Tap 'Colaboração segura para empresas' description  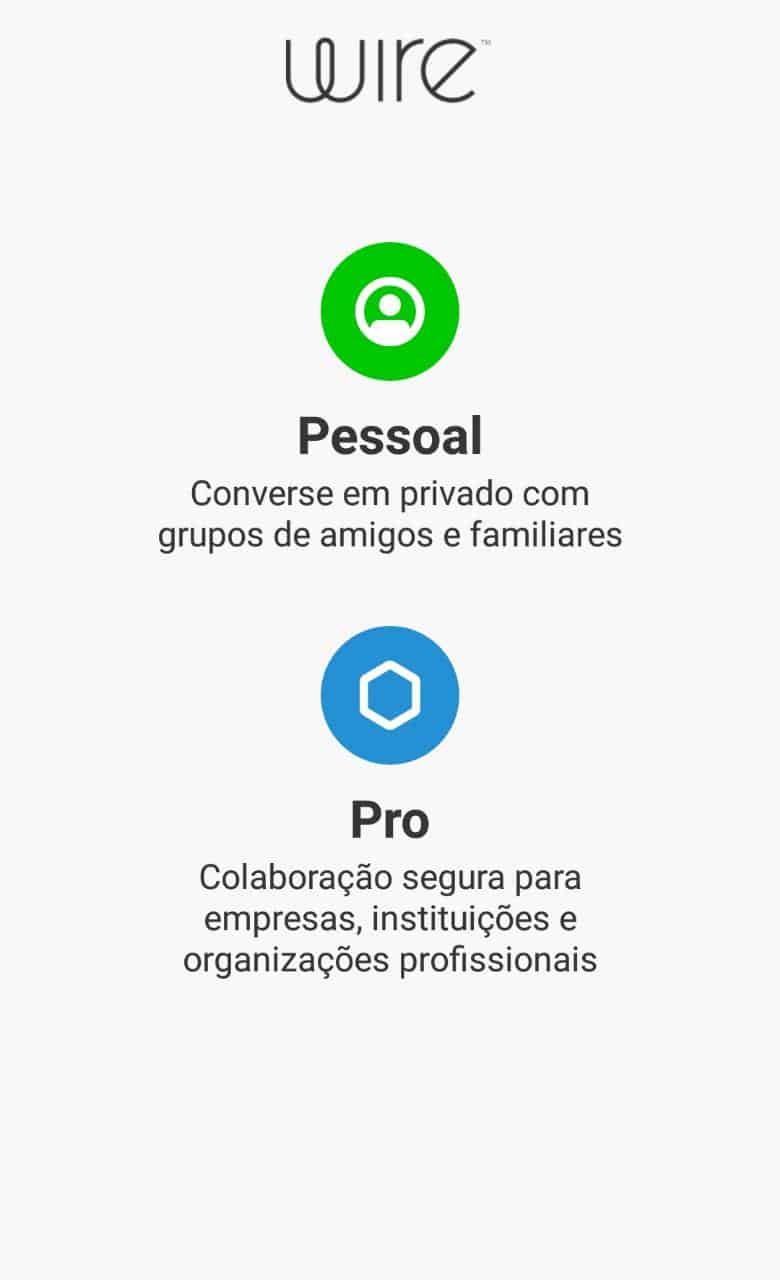pos(389,917)
